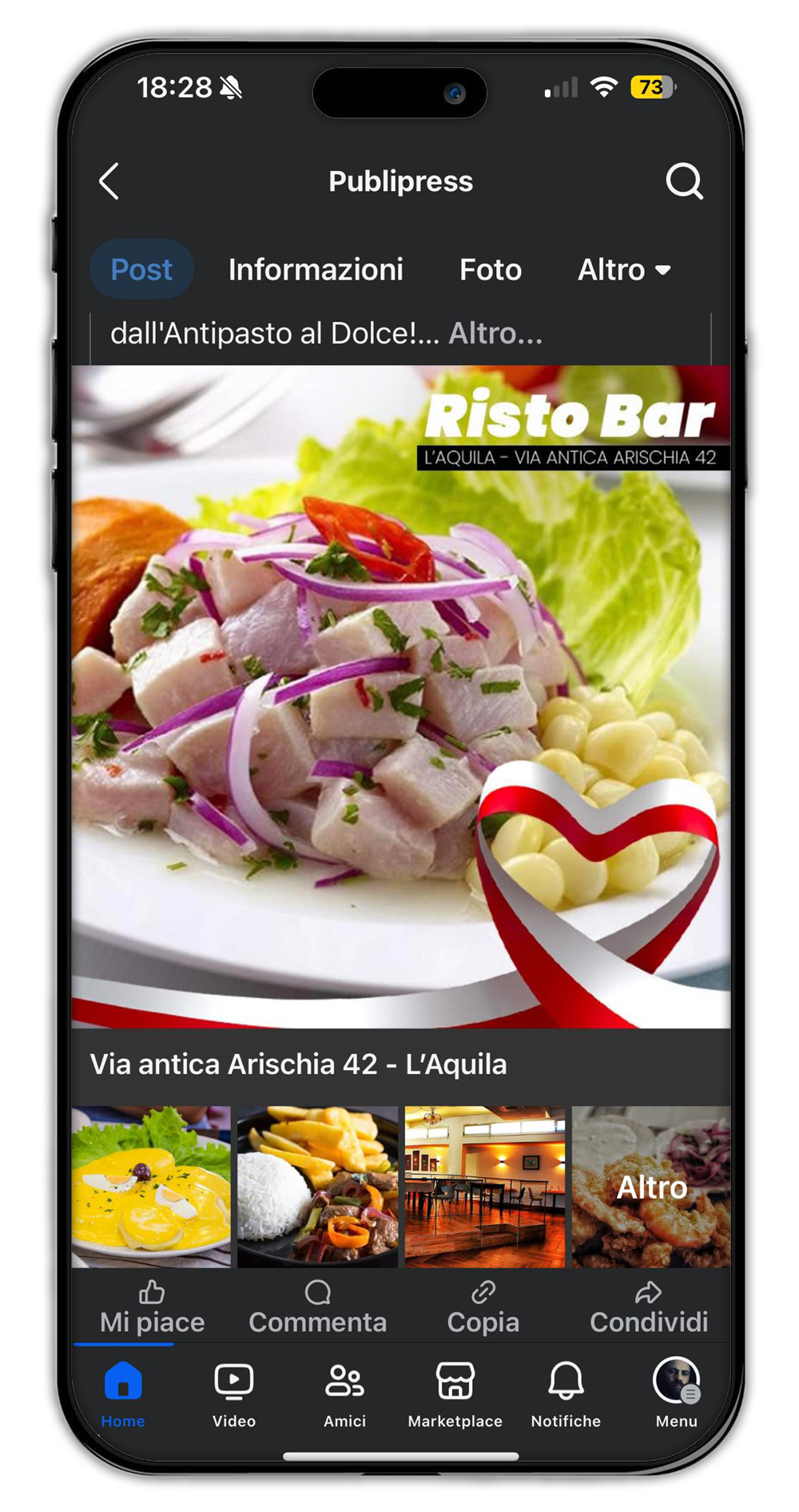
Task: Open the Risto Bar ceviche photo
Action: pos(399,695)
